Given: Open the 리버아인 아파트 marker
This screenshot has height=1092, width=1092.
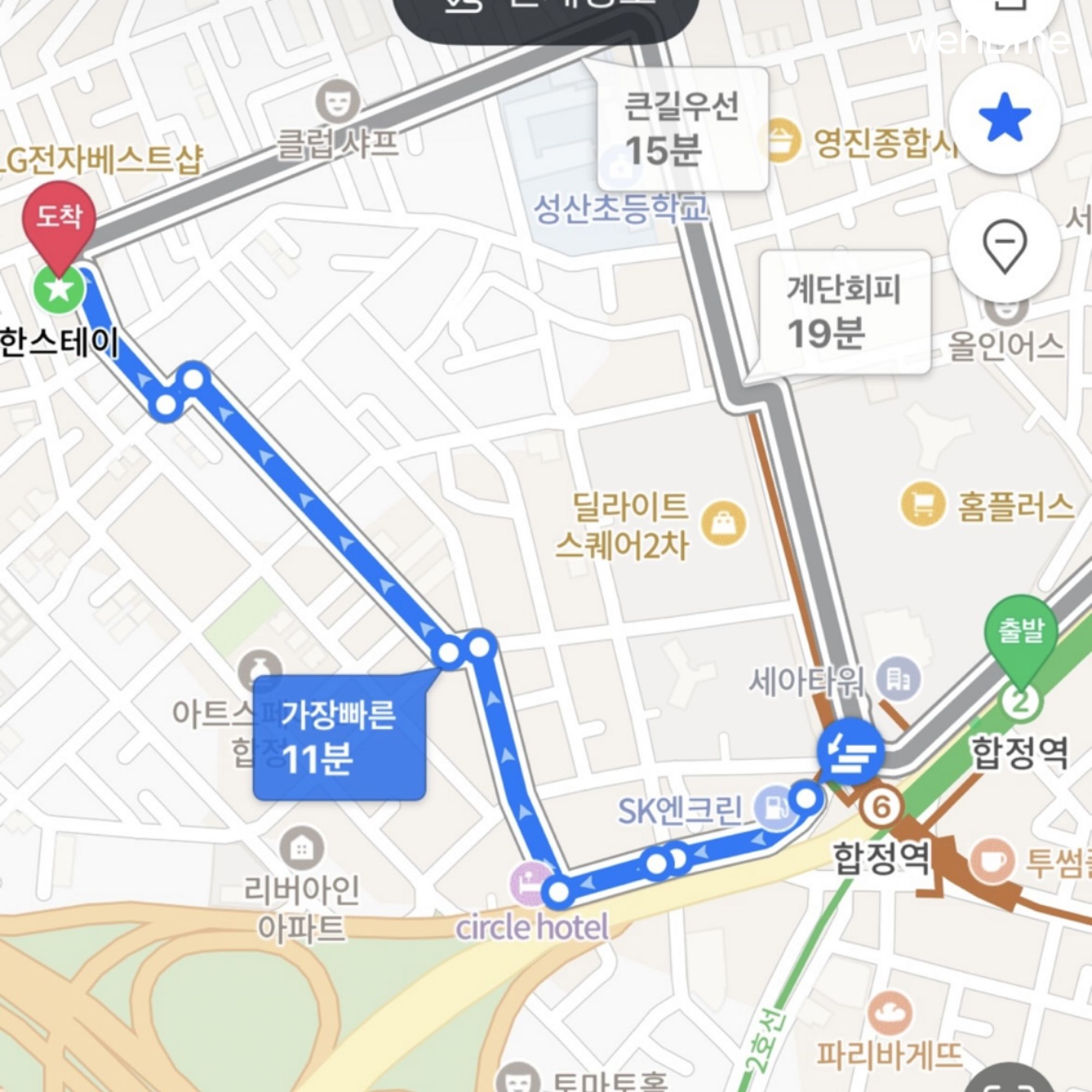Looking at the screenshot, I should tap(301, 848).
